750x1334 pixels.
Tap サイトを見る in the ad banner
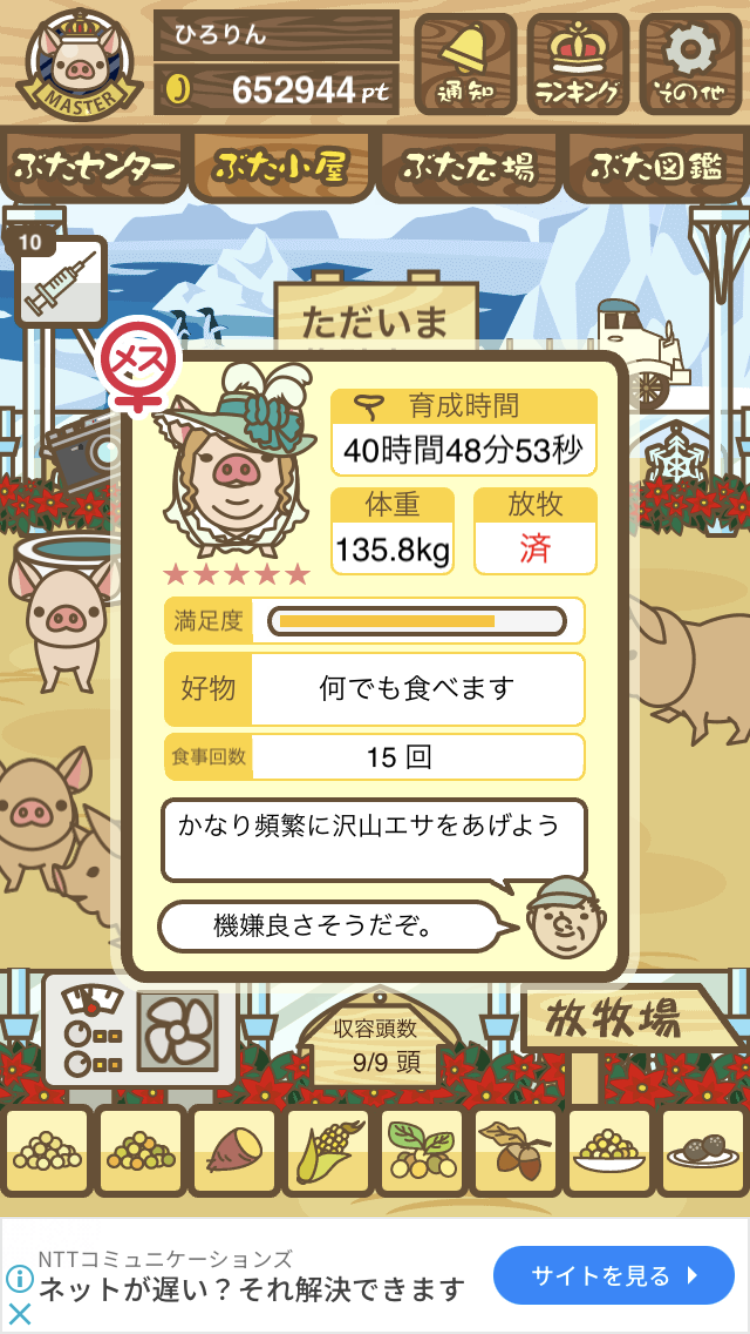coord(614,1275)
